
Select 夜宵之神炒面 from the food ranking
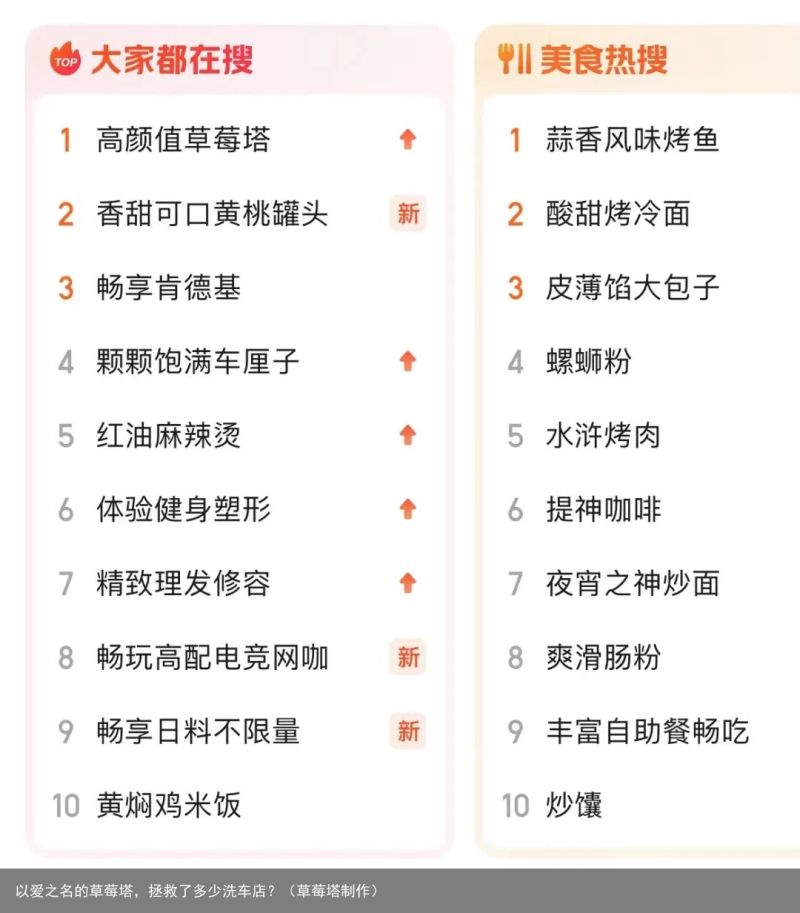click(632, 584)
